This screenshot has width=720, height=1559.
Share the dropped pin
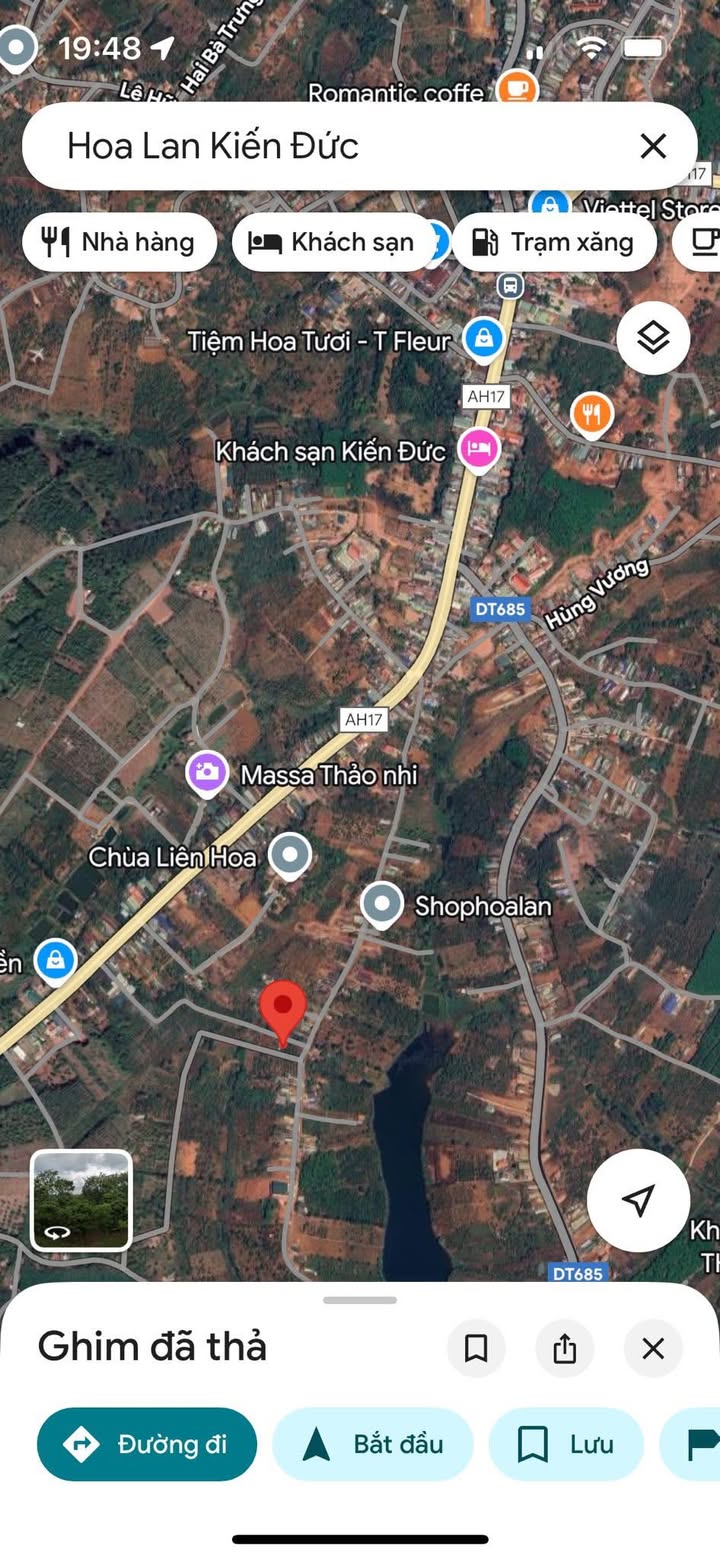[x=564, y=1348]
